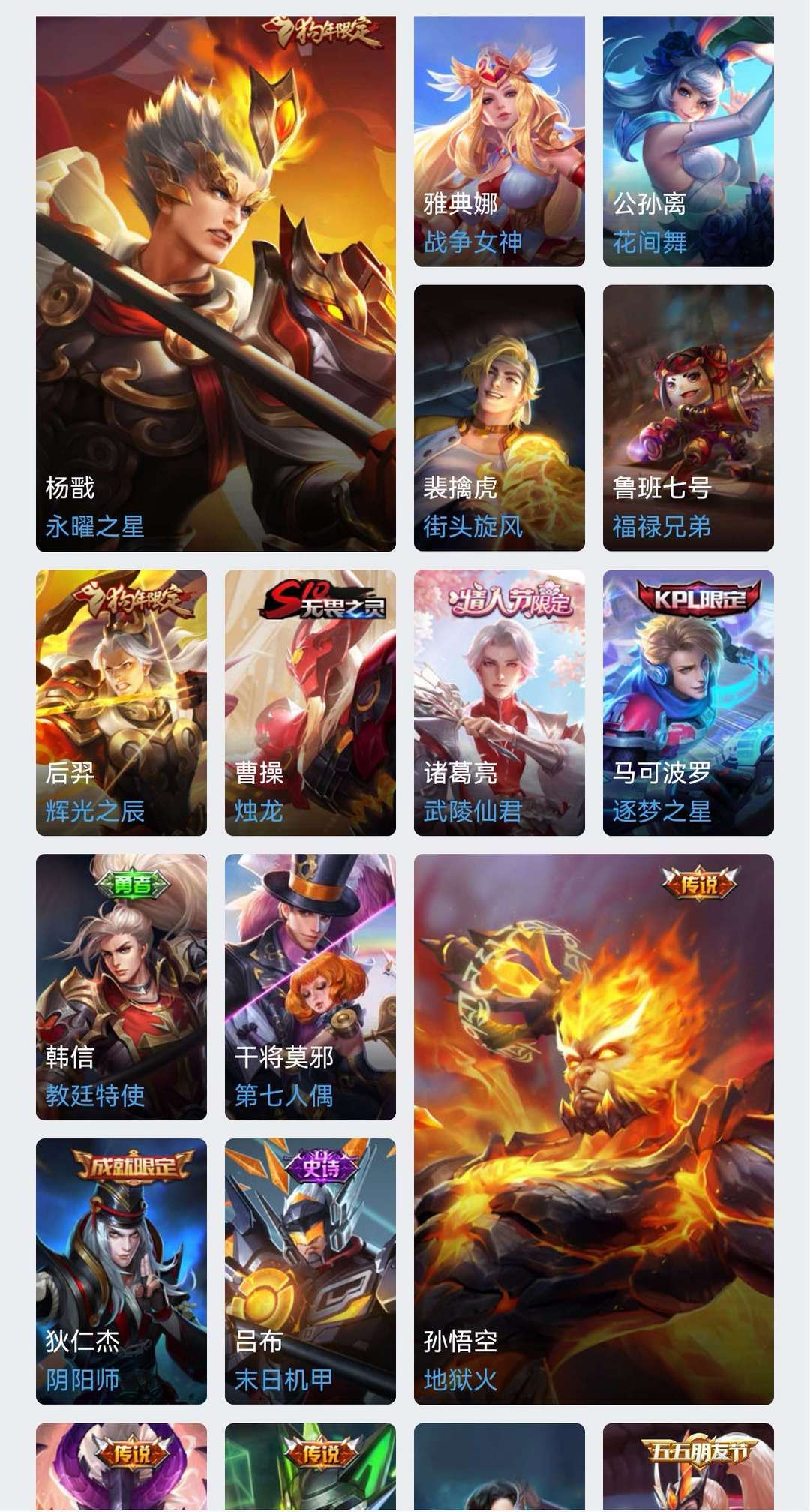Select the 公孙离 花间舞 skin tile
Screen dimensions: 810x1512
point(688,141)
